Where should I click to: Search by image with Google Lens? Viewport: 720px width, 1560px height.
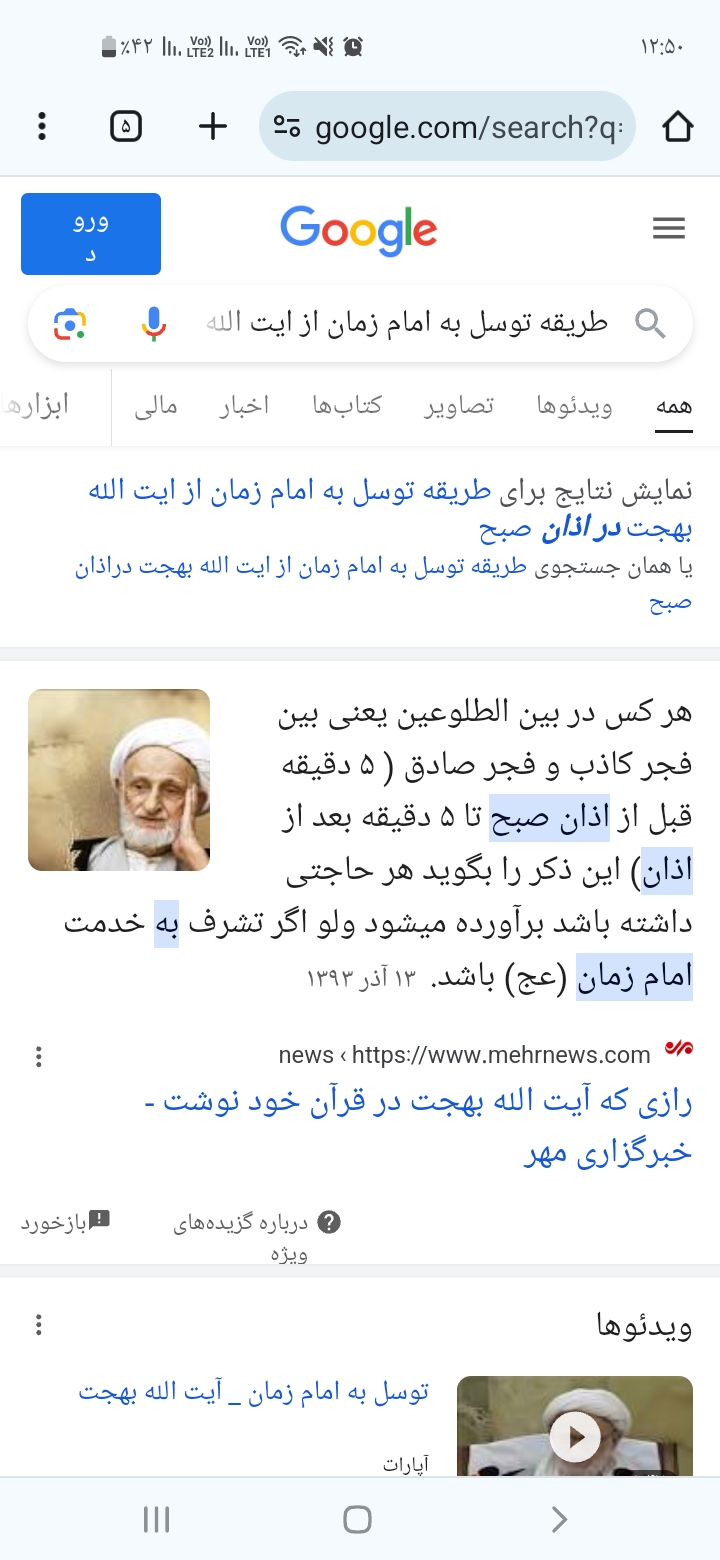coord(70,323)
